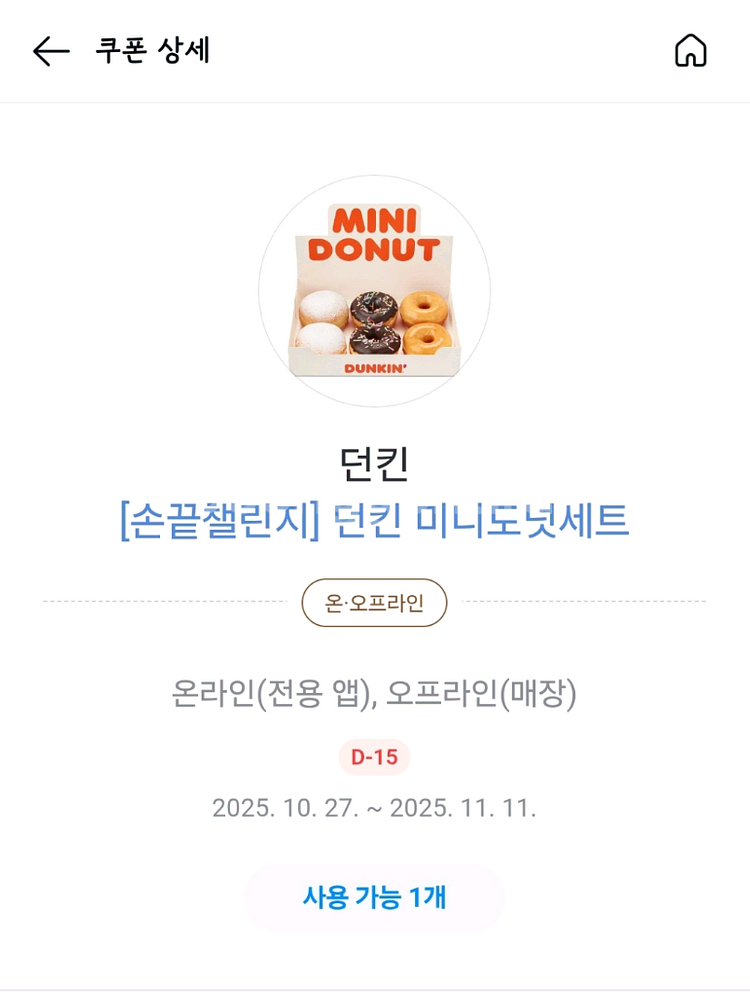Screen dimensions: 750x996
Task: Select the 온·오프라인 usage type badge
Action: point(375,603)
